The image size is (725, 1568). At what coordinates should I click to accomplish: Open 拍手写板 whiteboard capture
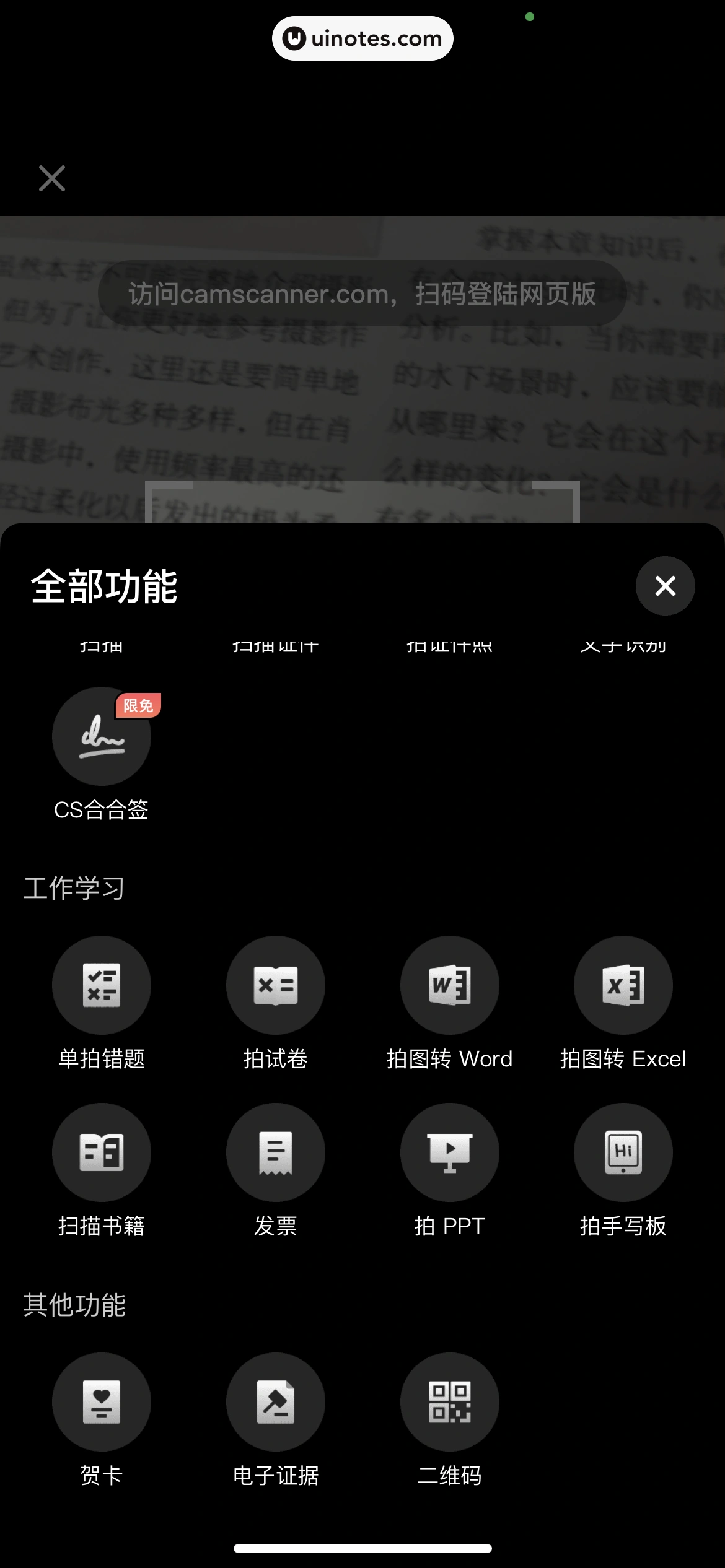pos(623,1152)
